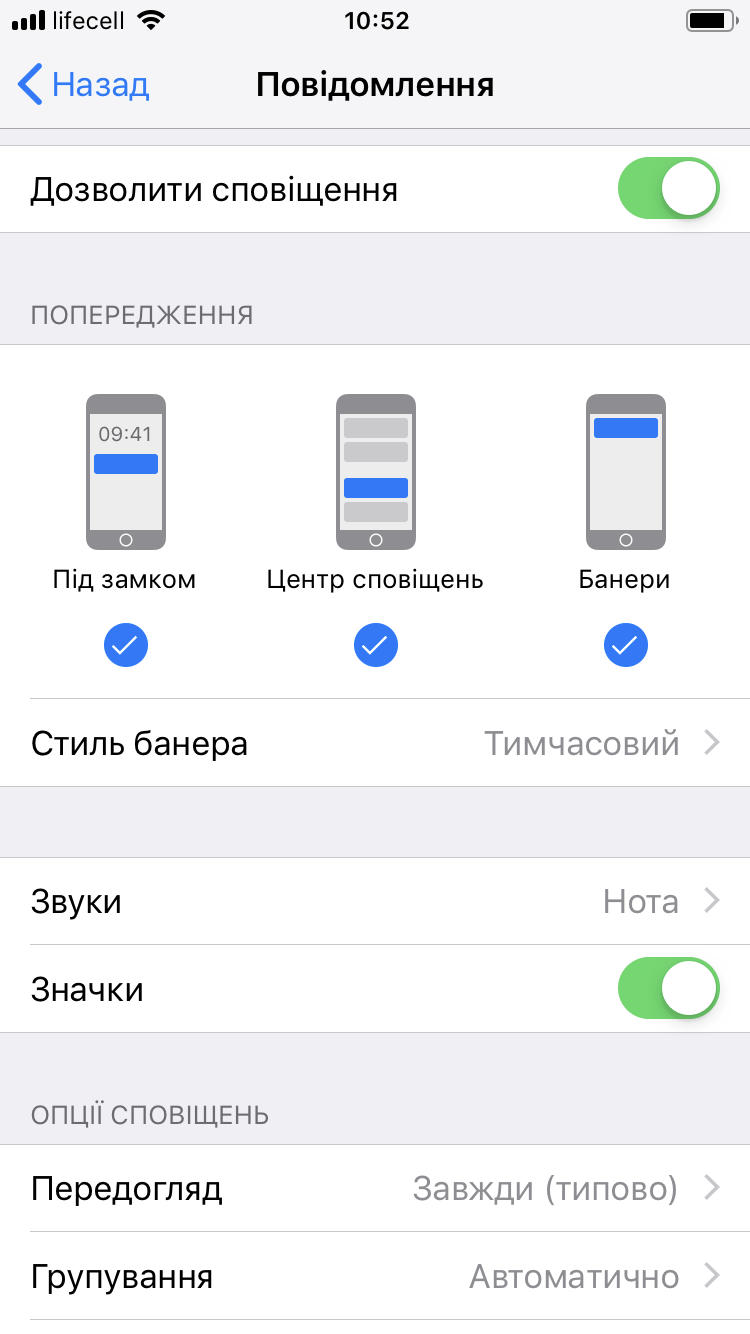Toggle the Дозволити сповіщення switch
The height and width of the screenshot is (1334, 750).
pyautogui.click(x=668, y=188)
